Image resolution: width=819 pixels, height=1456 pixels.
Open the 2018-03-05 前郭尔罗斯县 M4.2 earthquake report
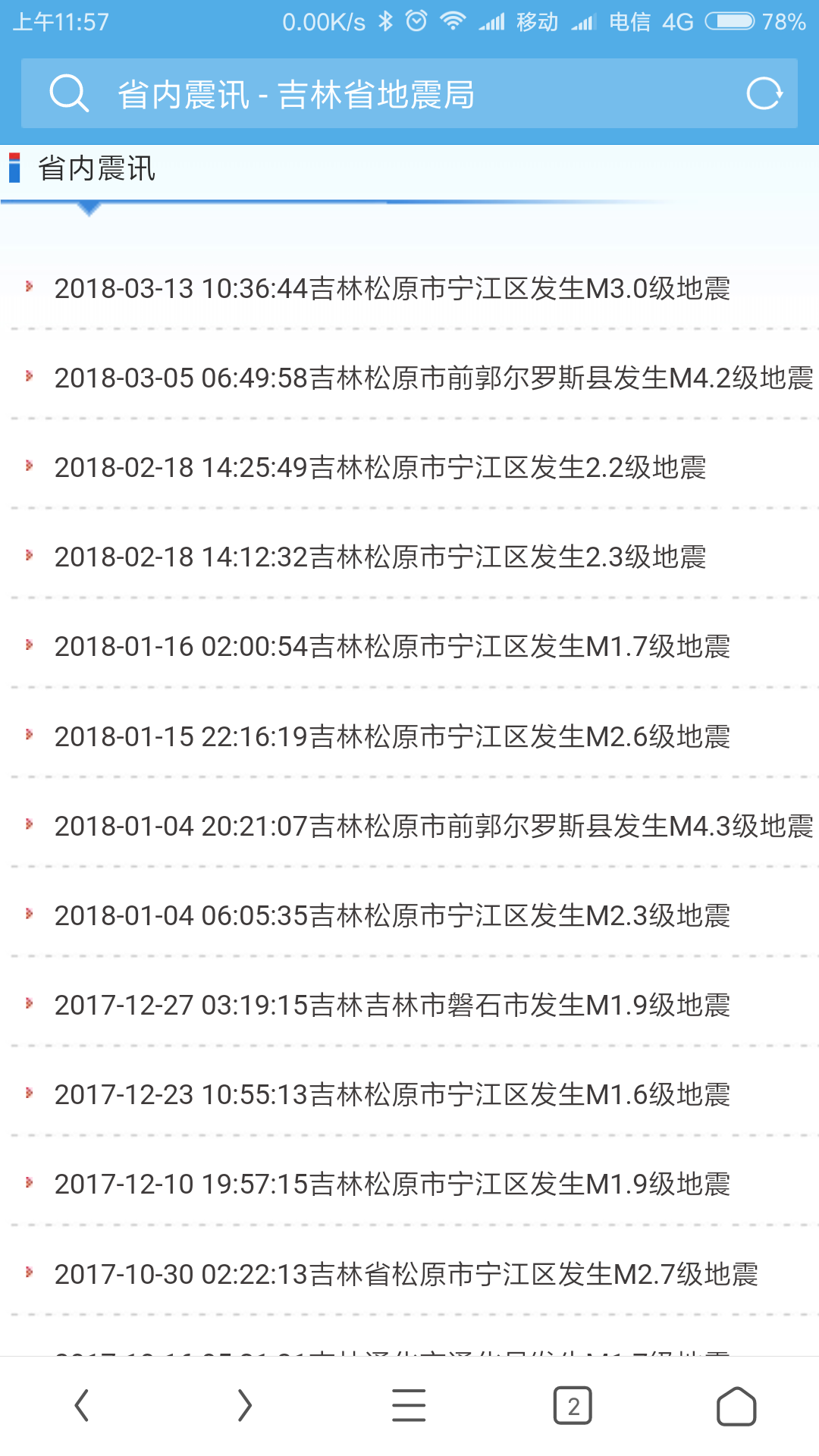pos(432,378)
